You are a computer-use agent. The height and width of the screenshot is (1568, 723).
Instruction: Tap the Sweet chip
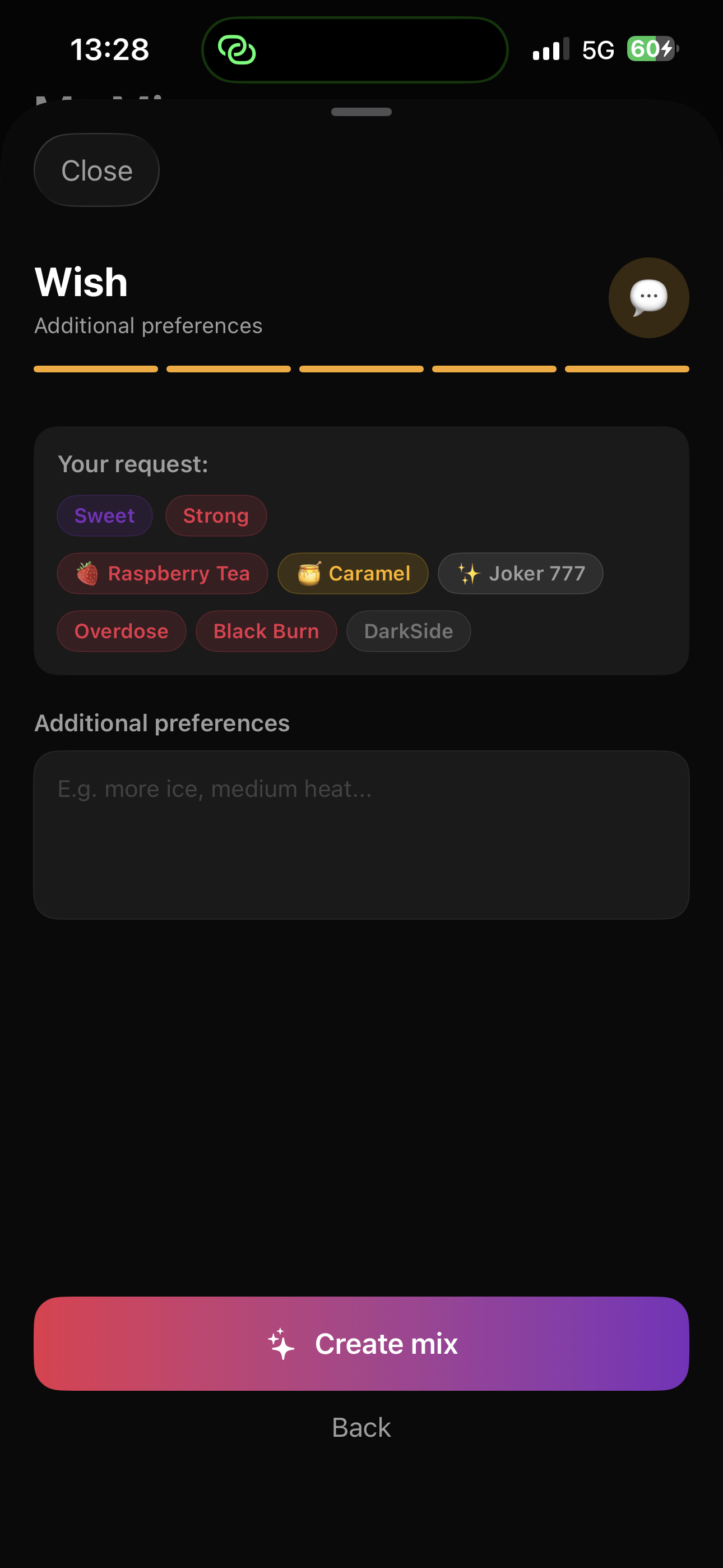pos(105,515)
